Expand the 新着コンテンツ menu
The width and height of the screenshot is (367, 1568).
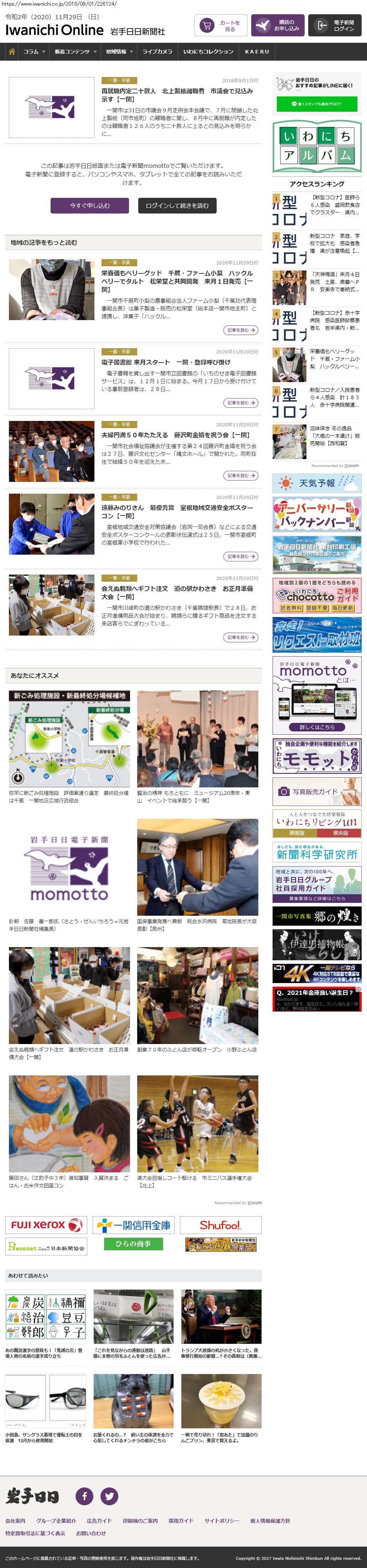tap(76, 52)
